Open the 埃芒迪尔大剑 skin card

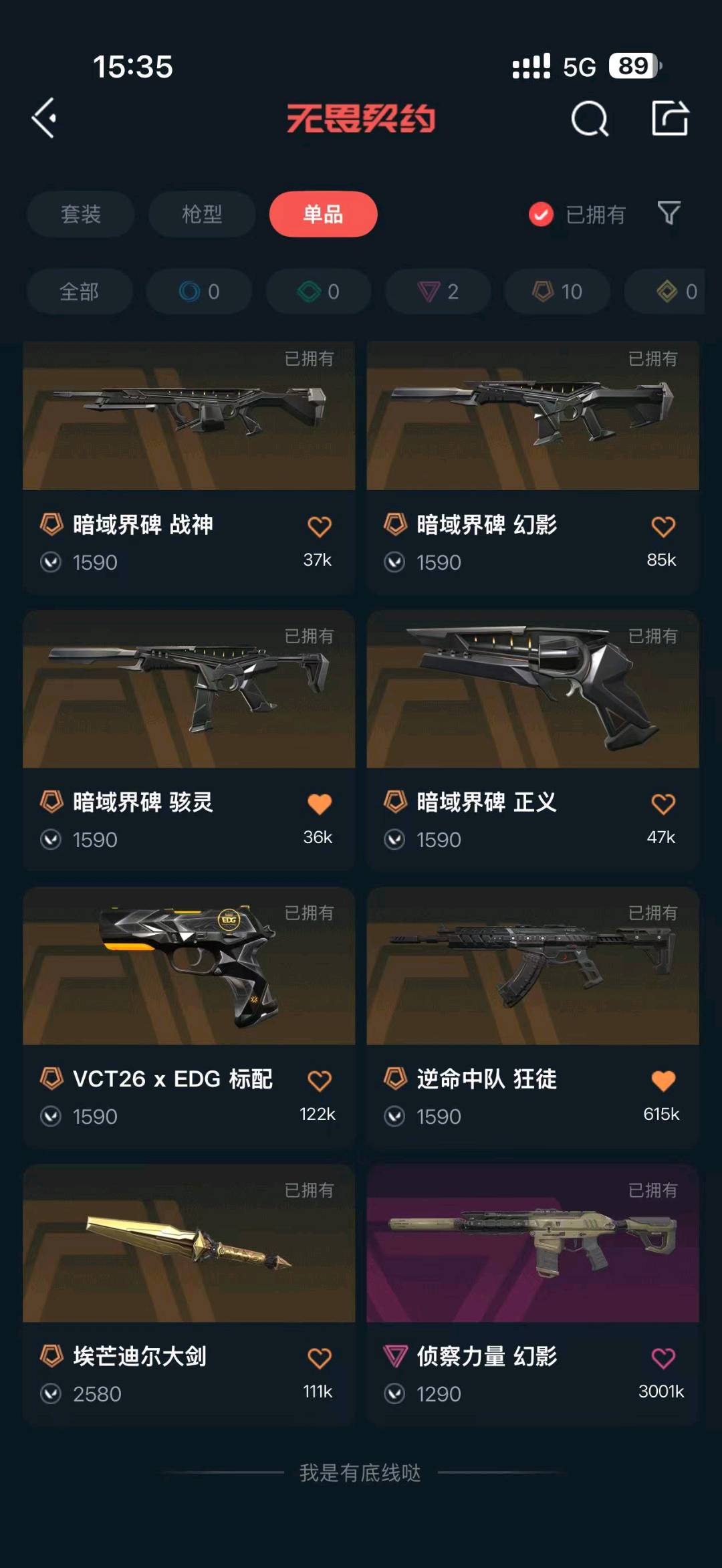[x=189, y=1295]
